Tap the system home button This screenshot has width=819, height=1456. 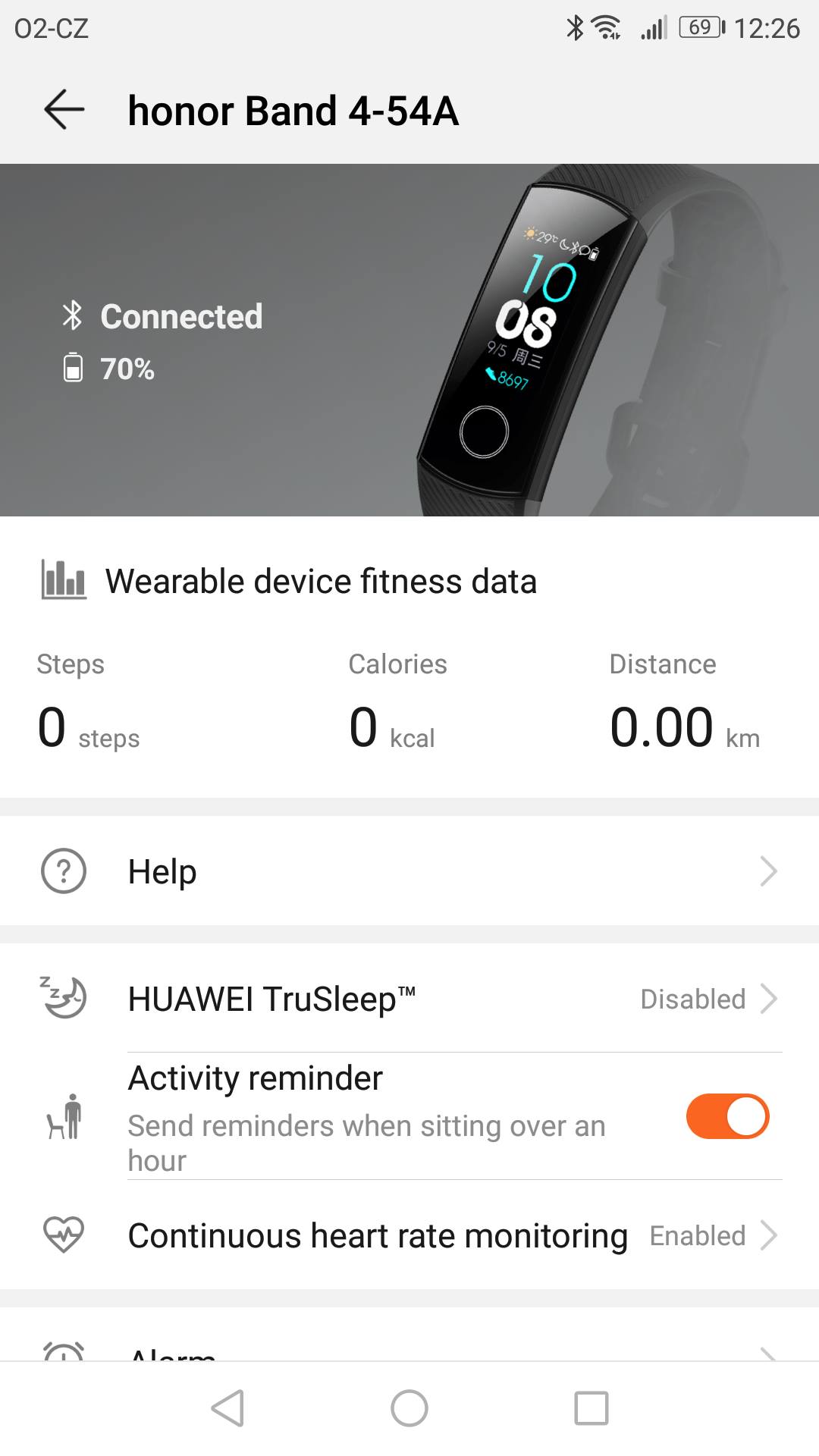coord(409,1408)
